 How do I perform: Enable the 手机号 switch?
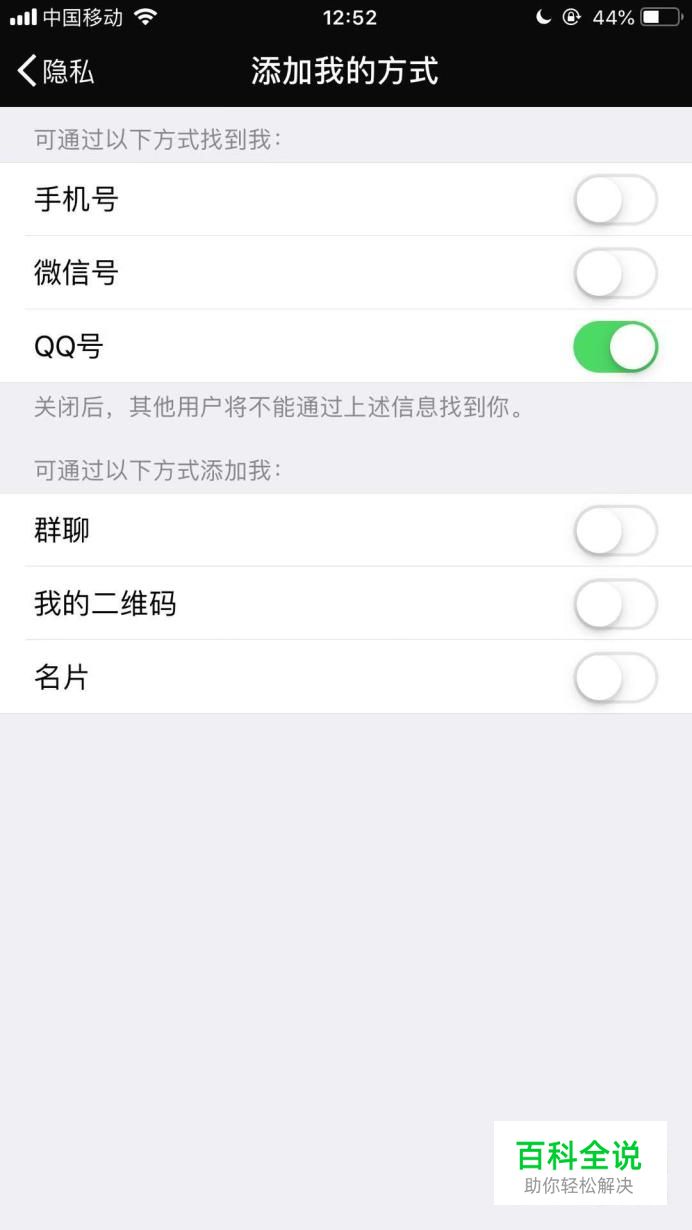pyautogui.click(x=615, y=200)
